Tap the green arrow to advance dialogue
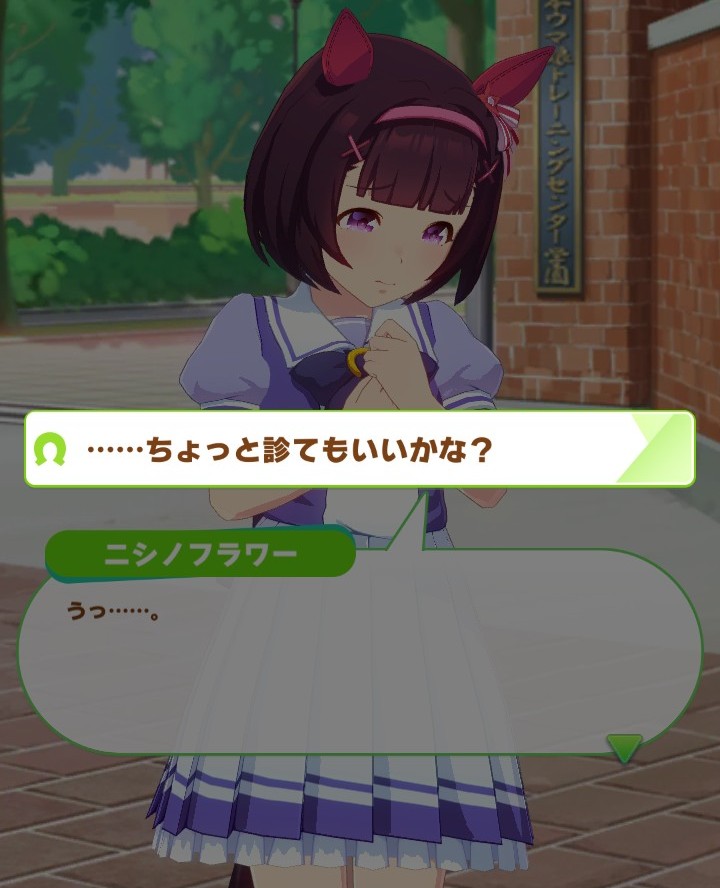Viewport: 720px width, 888px height. point(624,747)
